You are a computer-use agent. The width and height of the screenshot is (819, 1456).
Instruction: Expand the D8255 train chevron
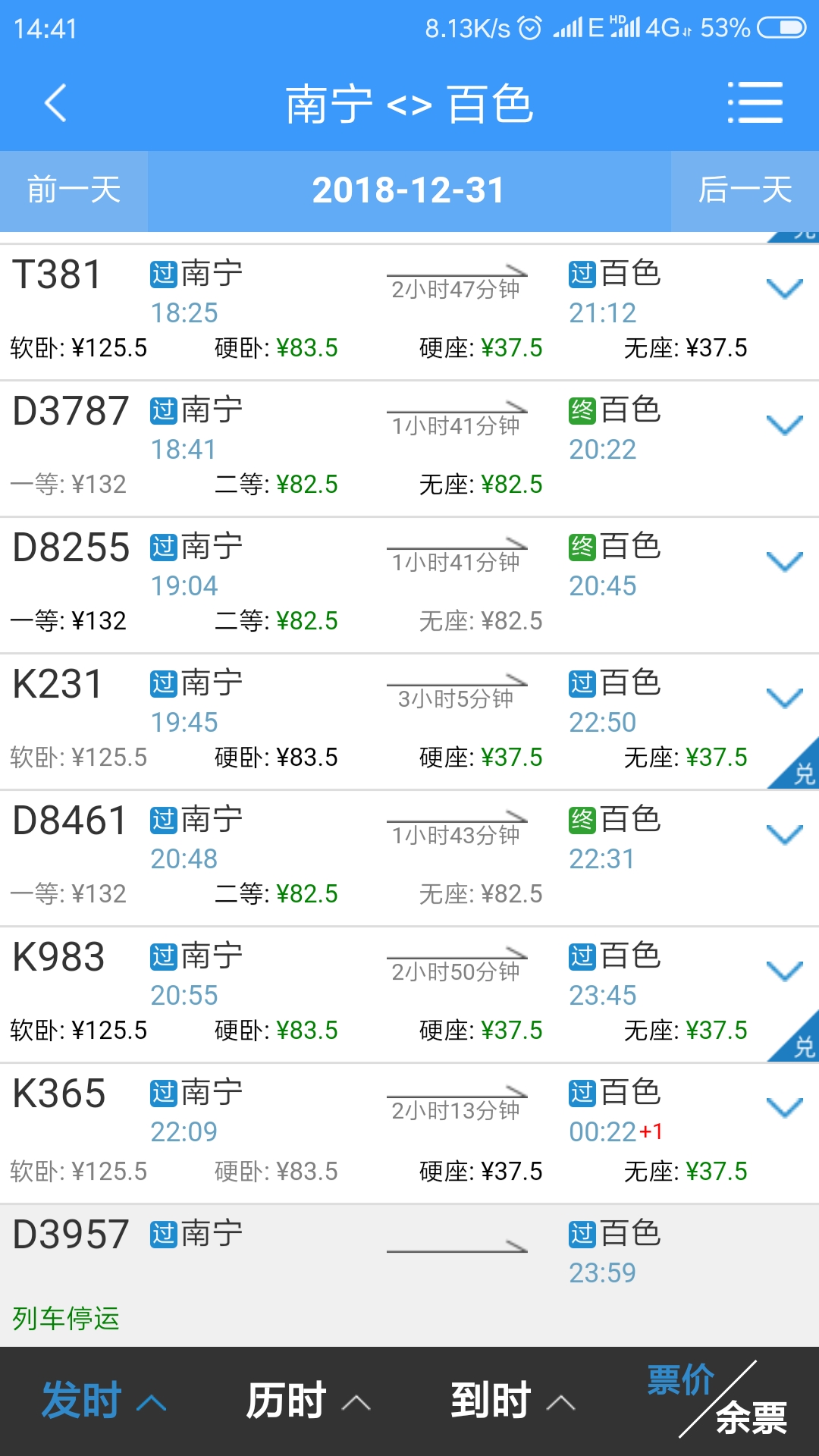(x=784, y=562)
